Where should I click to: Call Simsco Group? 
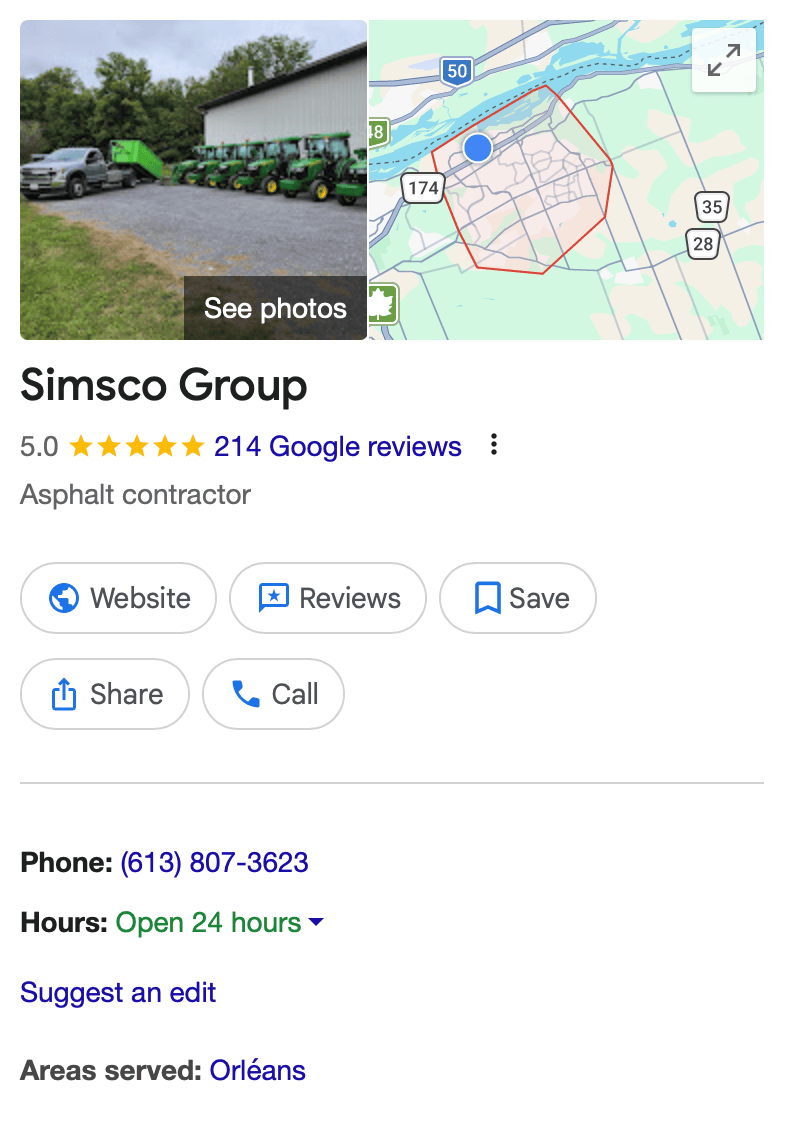pyautogui.click(x=273, y=694)
